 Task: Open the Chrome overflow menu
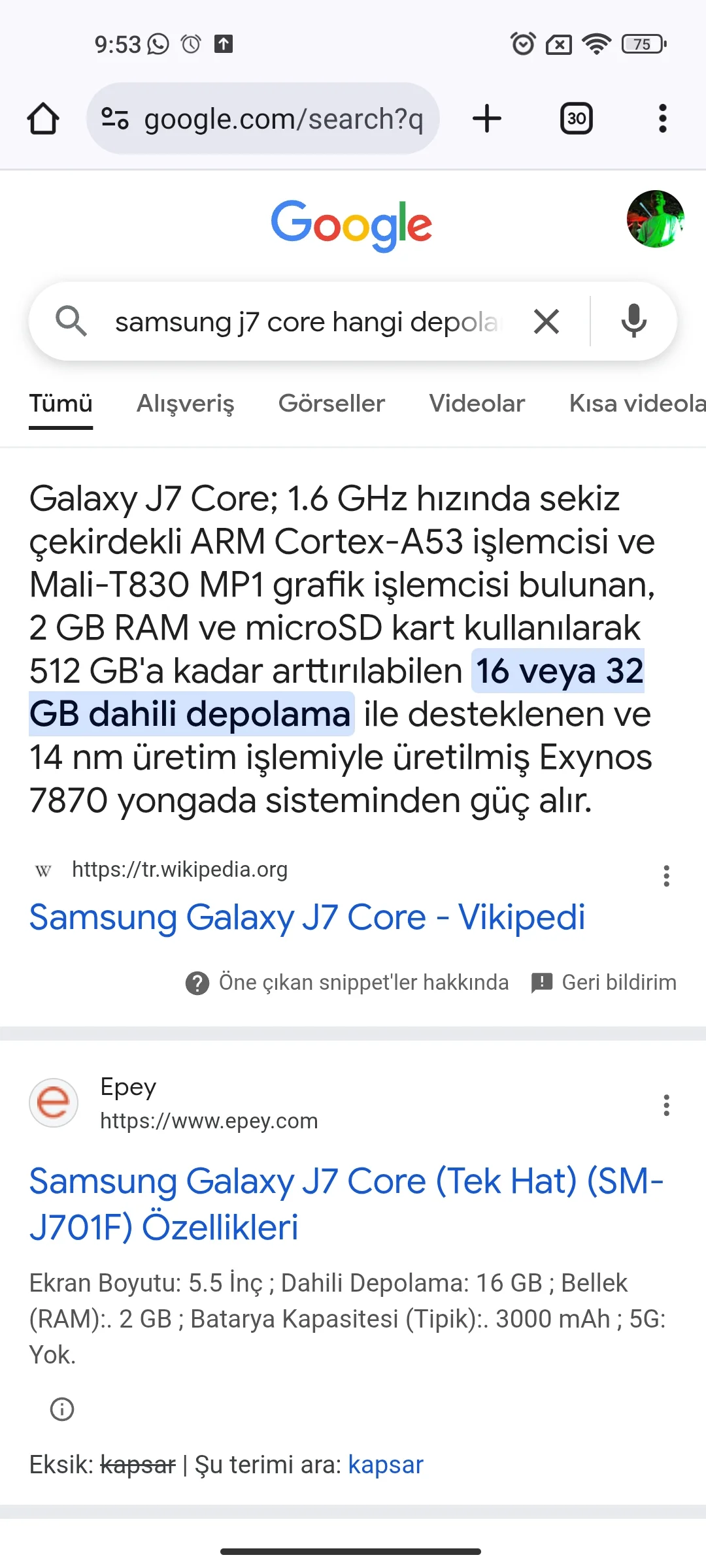point(662,118)
